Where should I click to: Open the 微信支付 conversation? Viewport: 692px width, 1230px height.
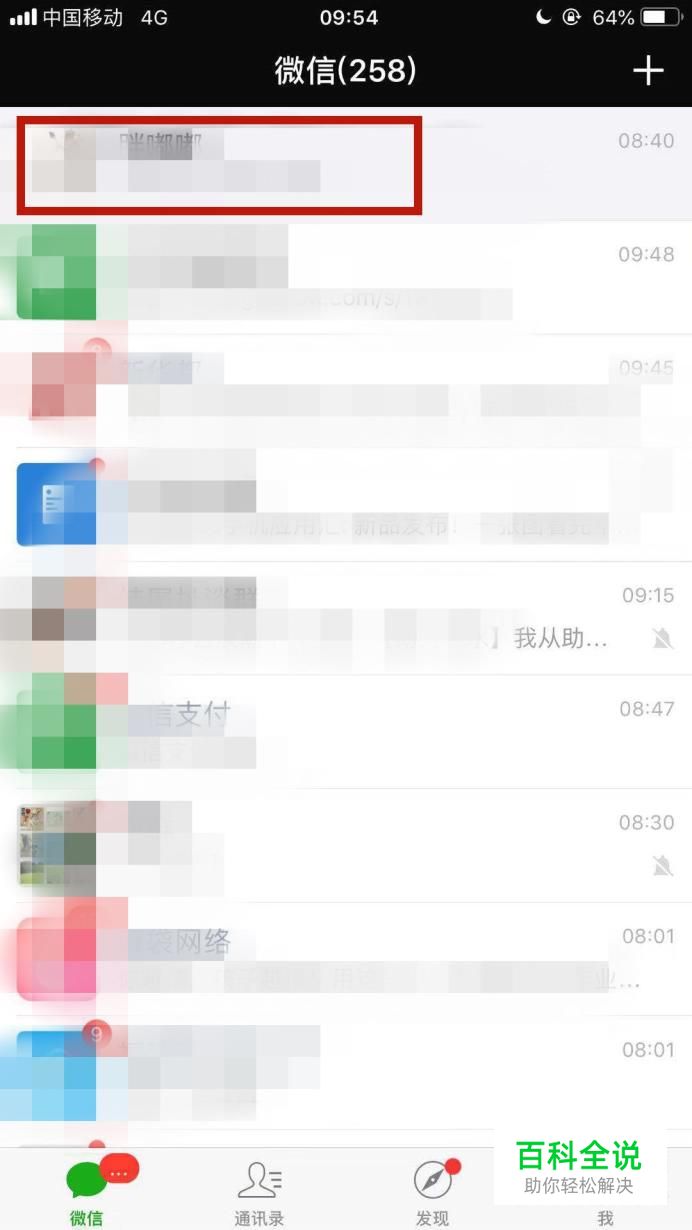[x=346, y=732]
